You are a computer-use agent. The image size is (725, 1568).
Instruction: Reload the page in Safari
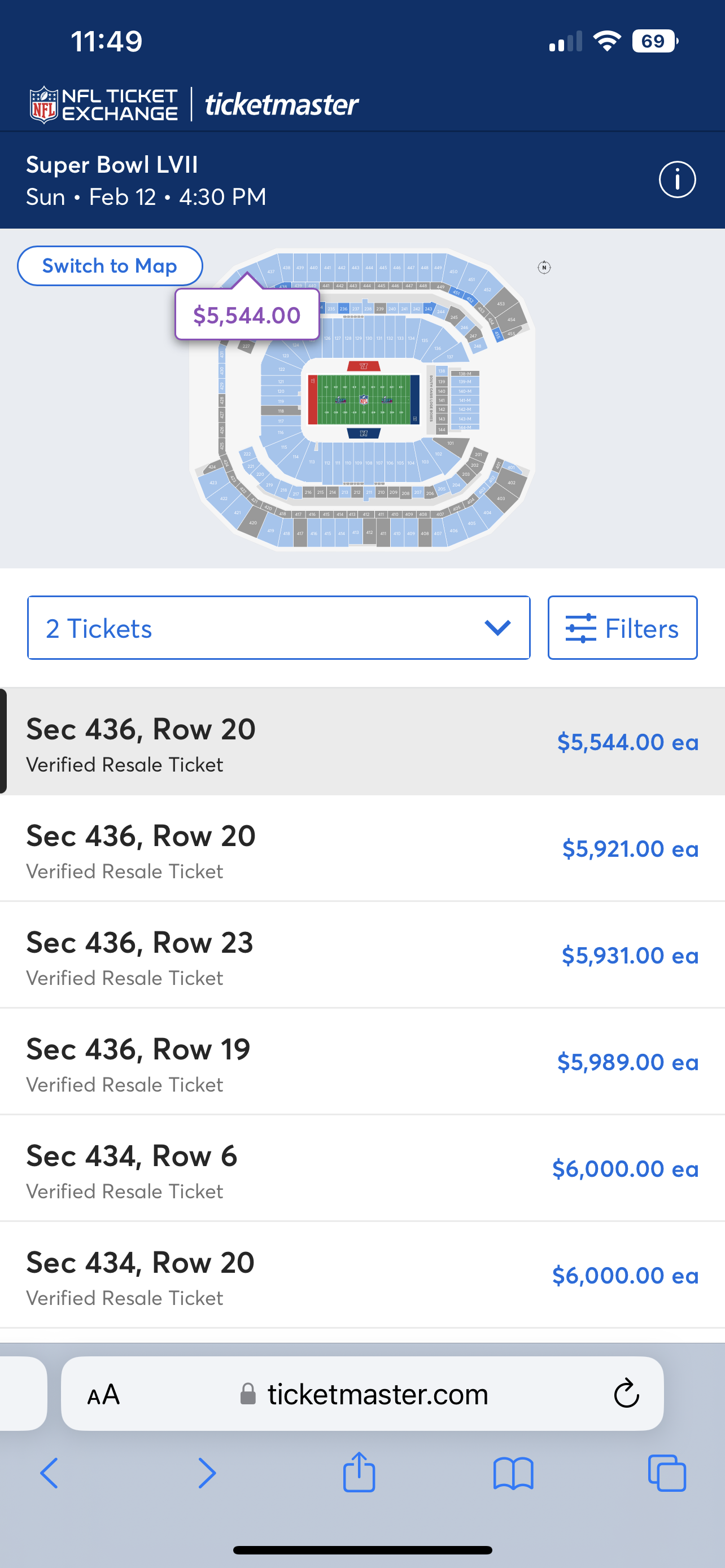point(626,1393)
